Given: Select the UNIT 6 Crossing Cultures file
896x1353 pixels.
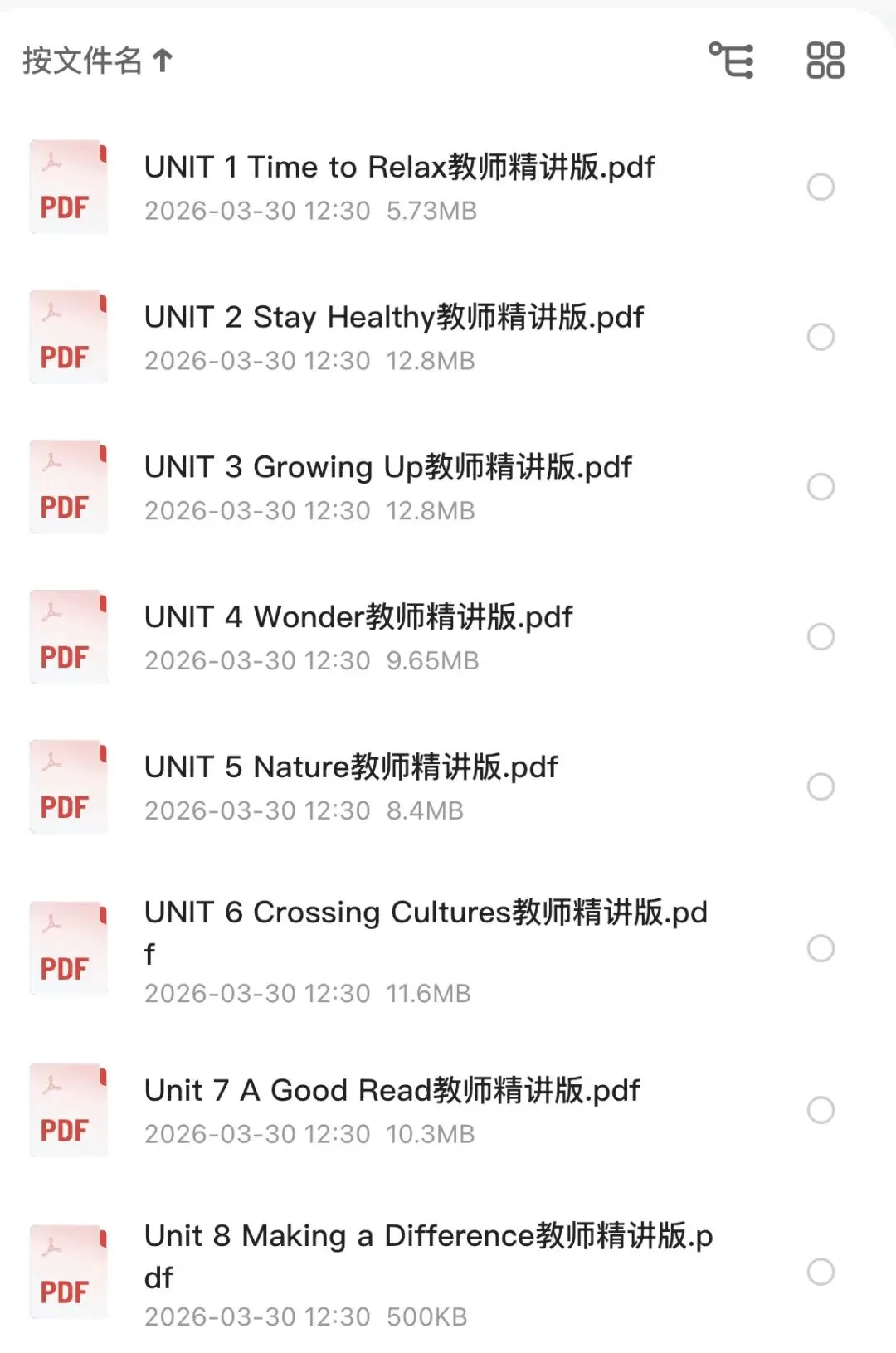Looking at the screenshot, I should (821, 948).
